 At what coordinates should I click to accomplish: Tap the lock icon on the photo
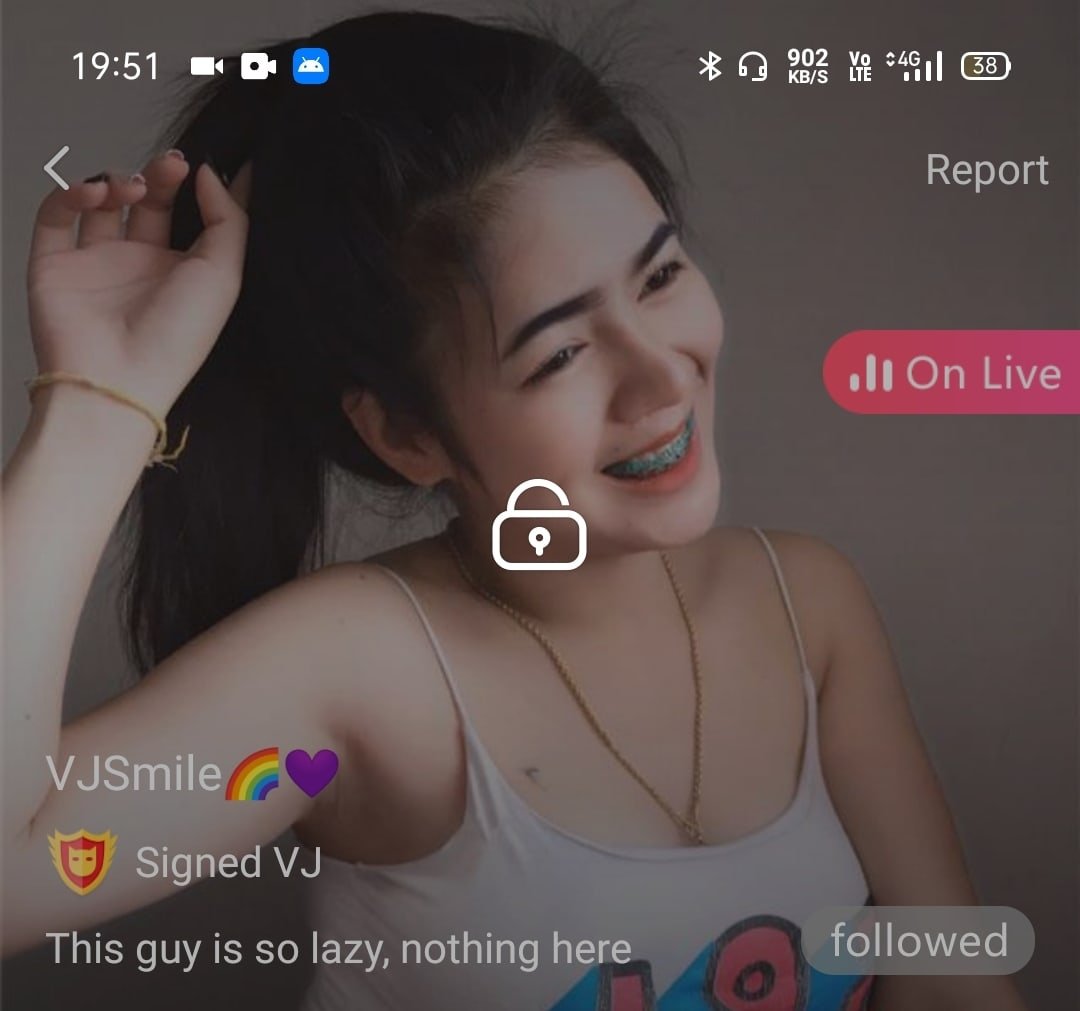(x=539, y=526)
